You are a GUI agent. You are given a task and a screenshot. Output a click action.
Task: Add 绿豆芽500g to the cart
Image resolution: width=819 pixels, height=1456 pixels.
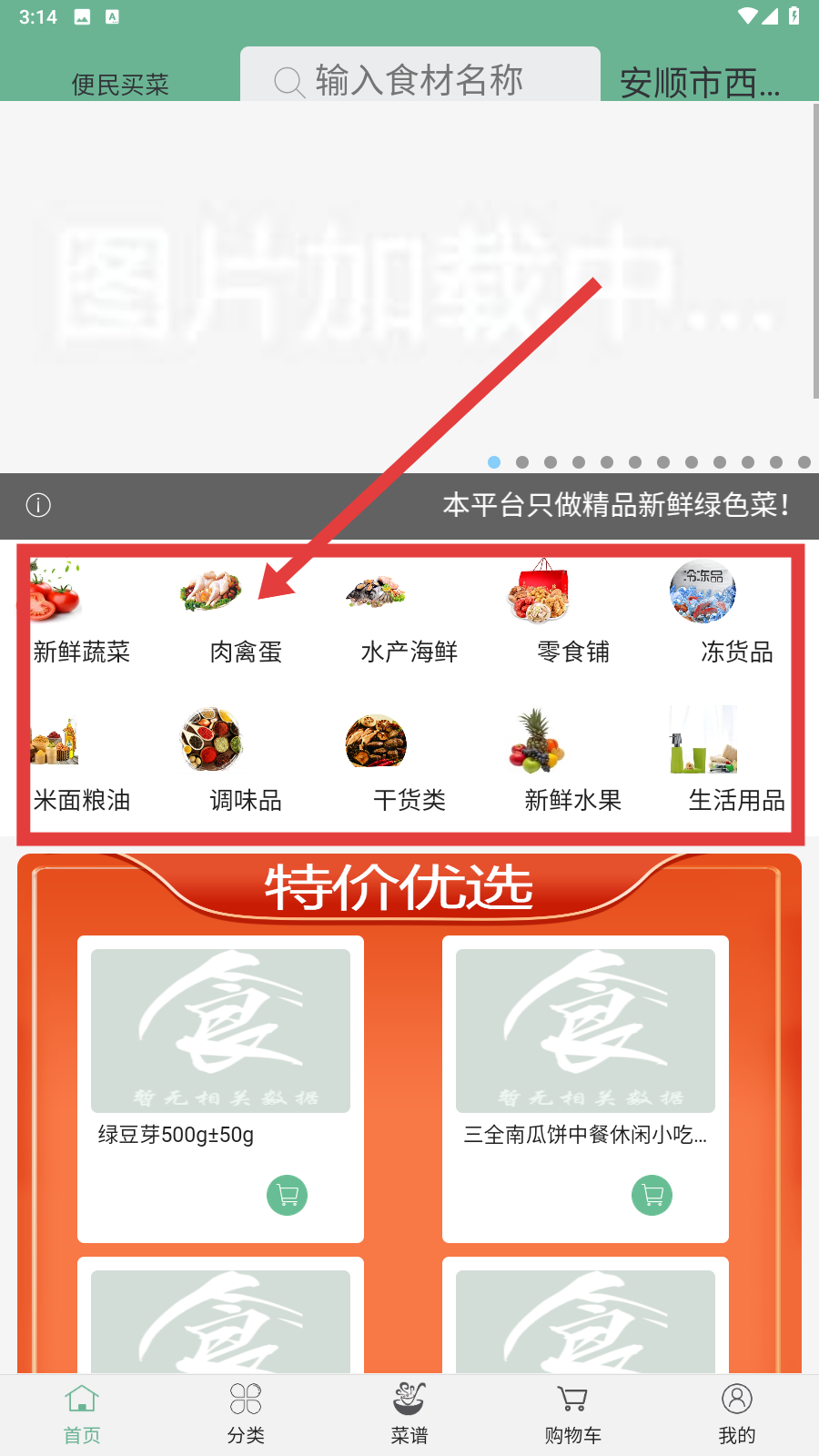[288, 1195]
